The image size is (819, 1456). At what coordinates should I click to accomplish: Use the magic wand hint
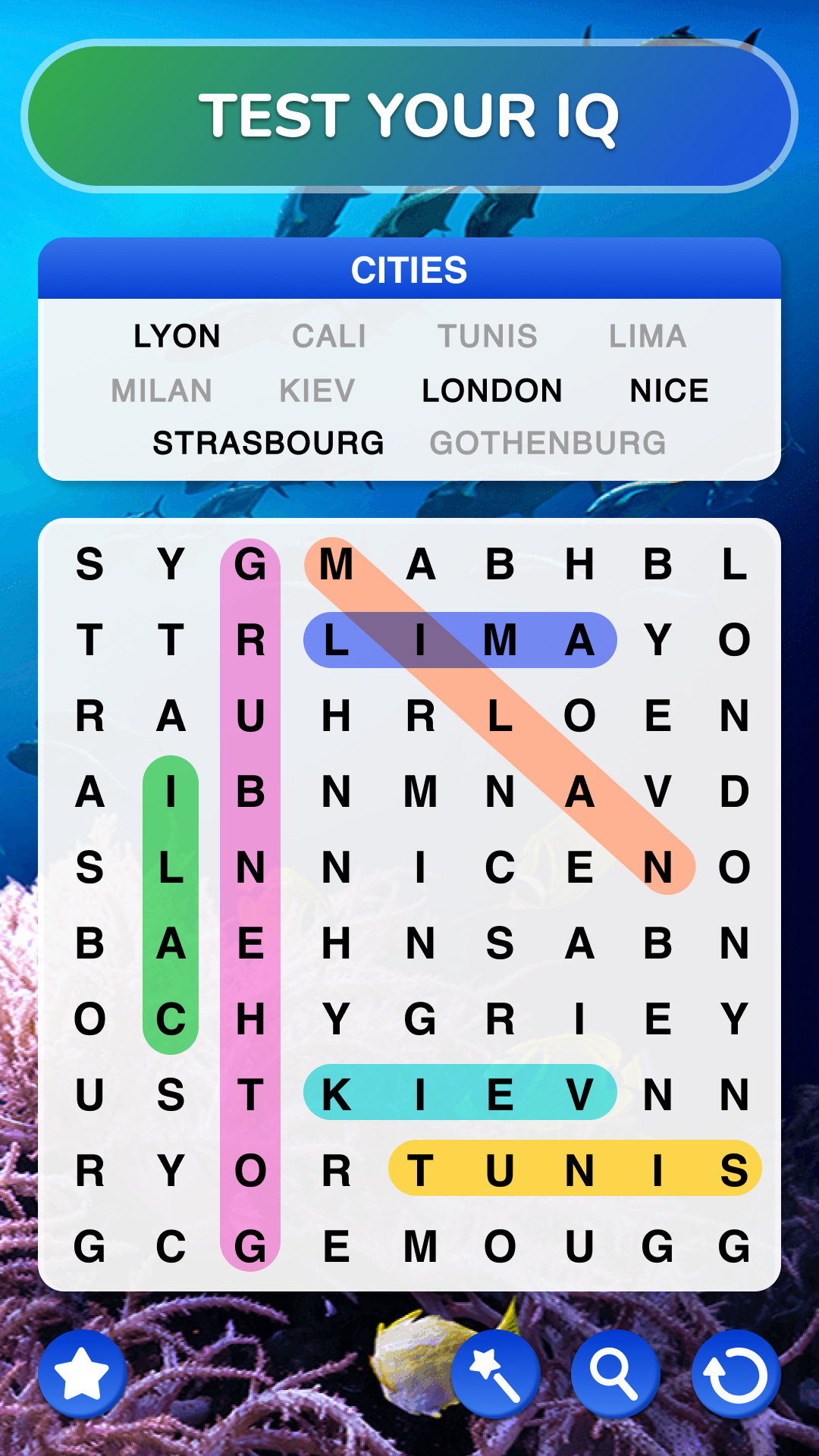click(x=495, y=1374)
